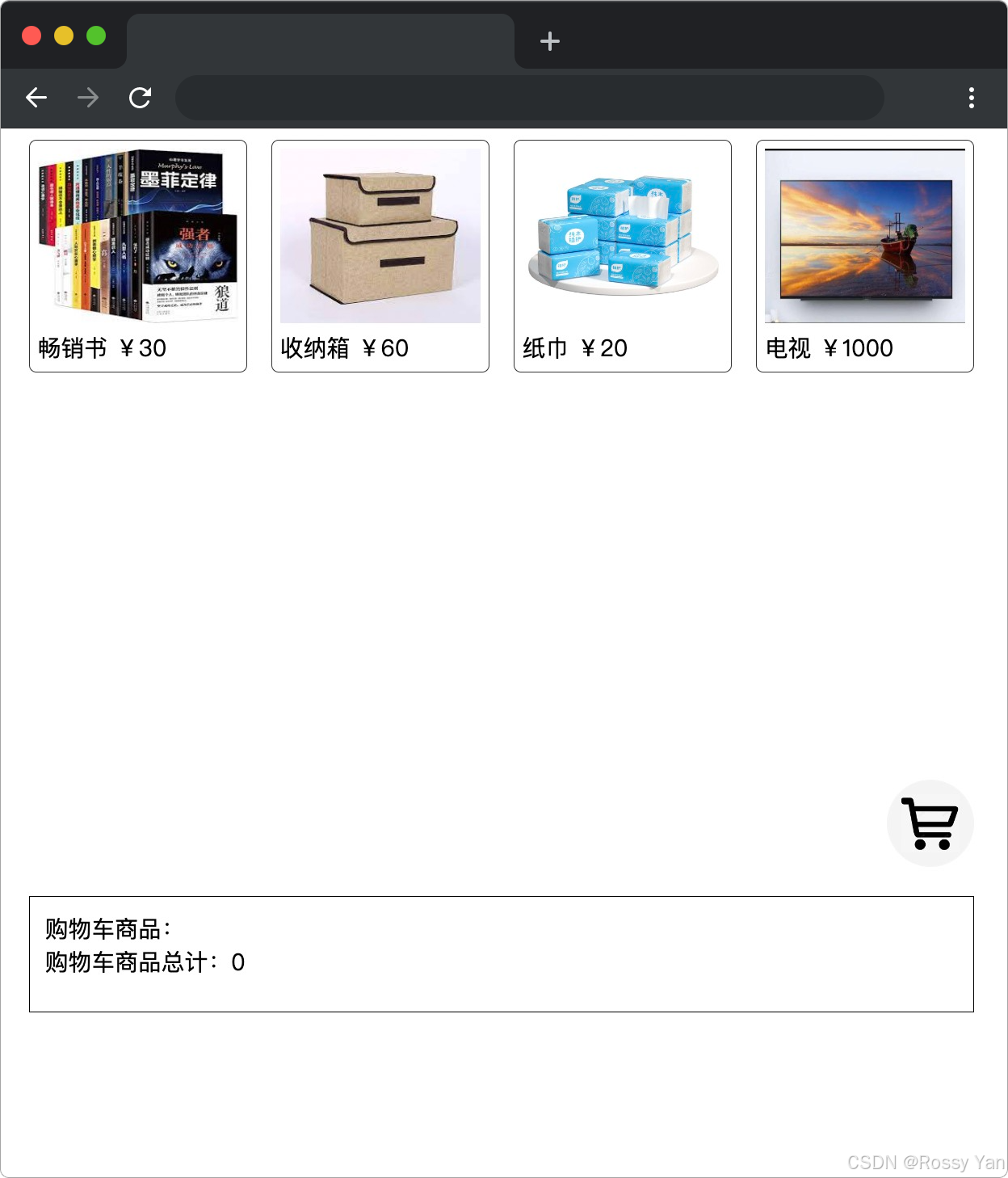Choose the 纸巾 product card
This screenshot has width=1008, height=1178.
[x=623, y=255]
